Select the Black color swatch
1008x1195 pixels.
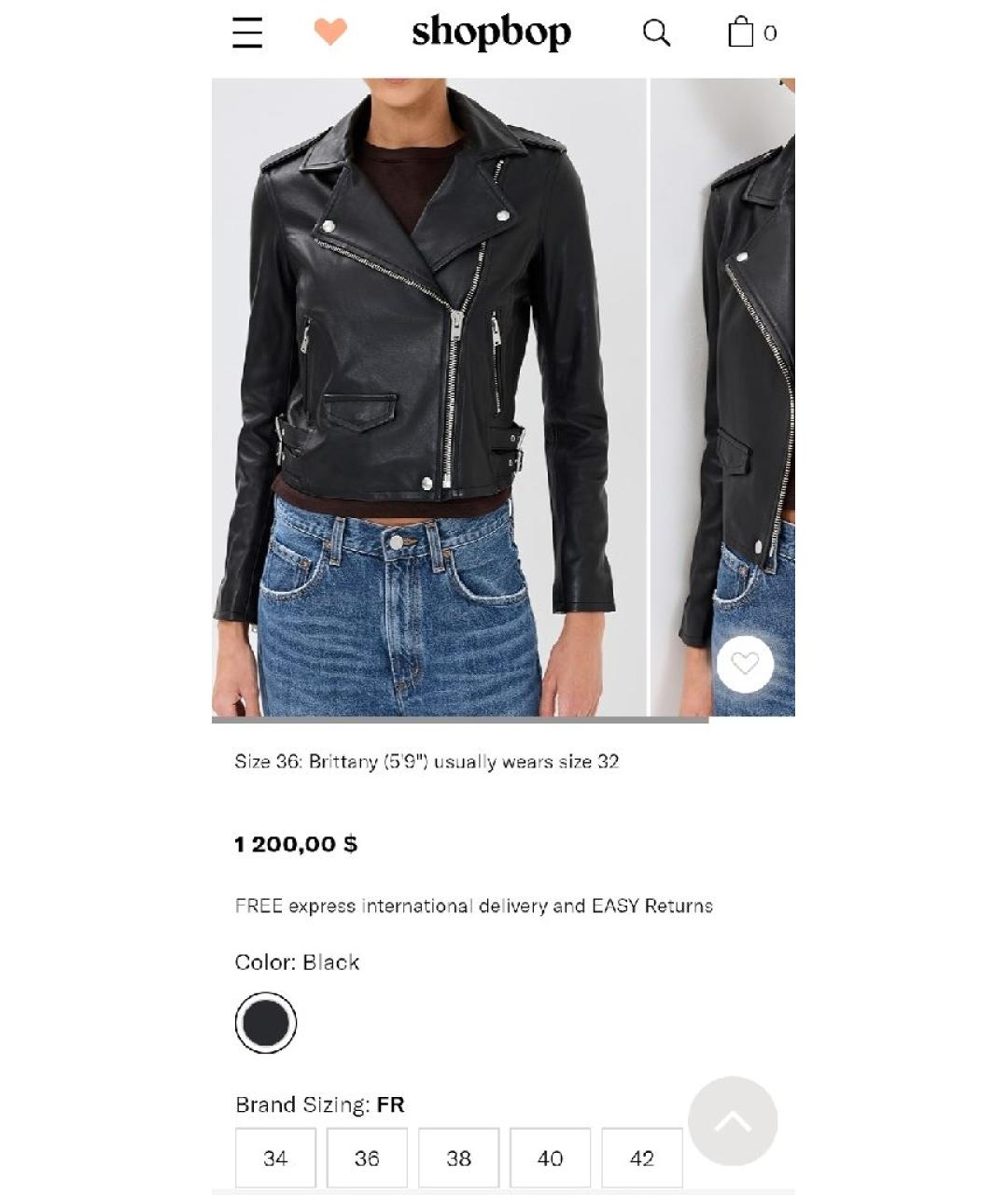pyautogui.click(x=266, y=1023)
